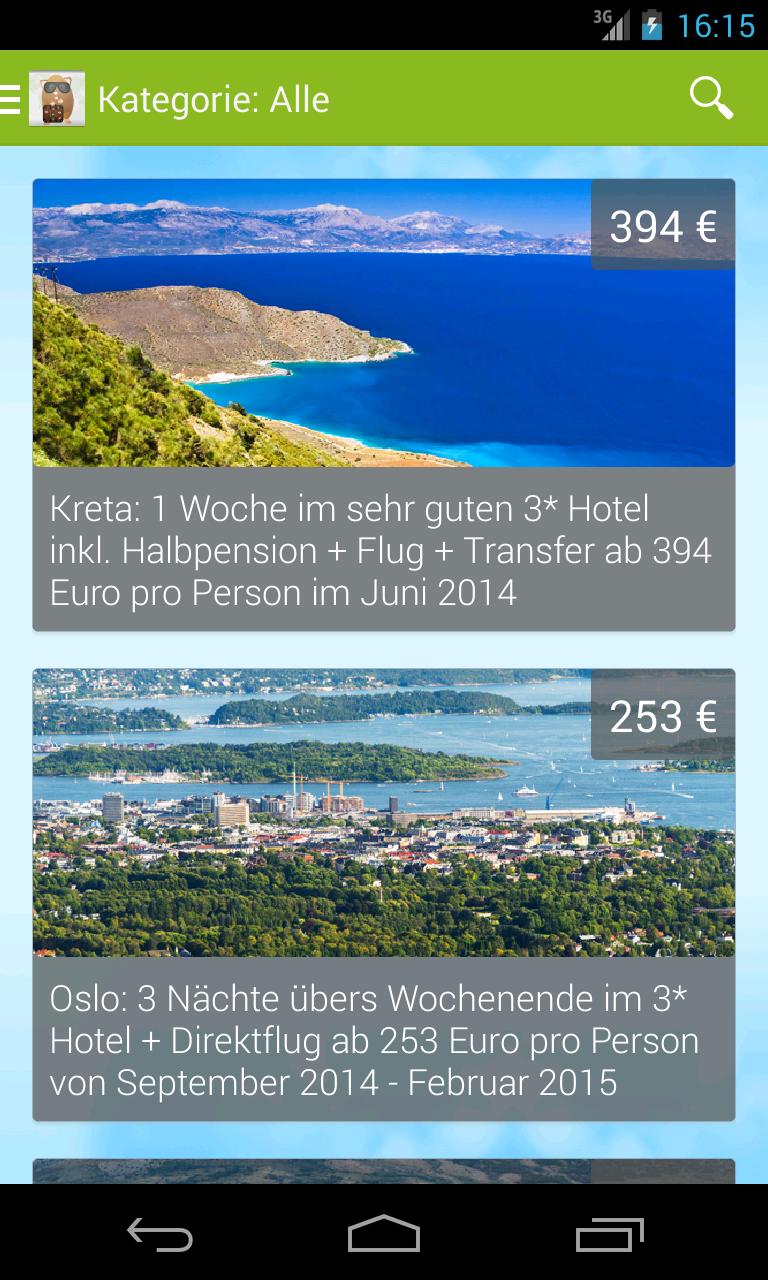The width and height of the screenshot is (768, 1280).
Task: Tap the 394 € price badge
Action: [x=662, y=225]
